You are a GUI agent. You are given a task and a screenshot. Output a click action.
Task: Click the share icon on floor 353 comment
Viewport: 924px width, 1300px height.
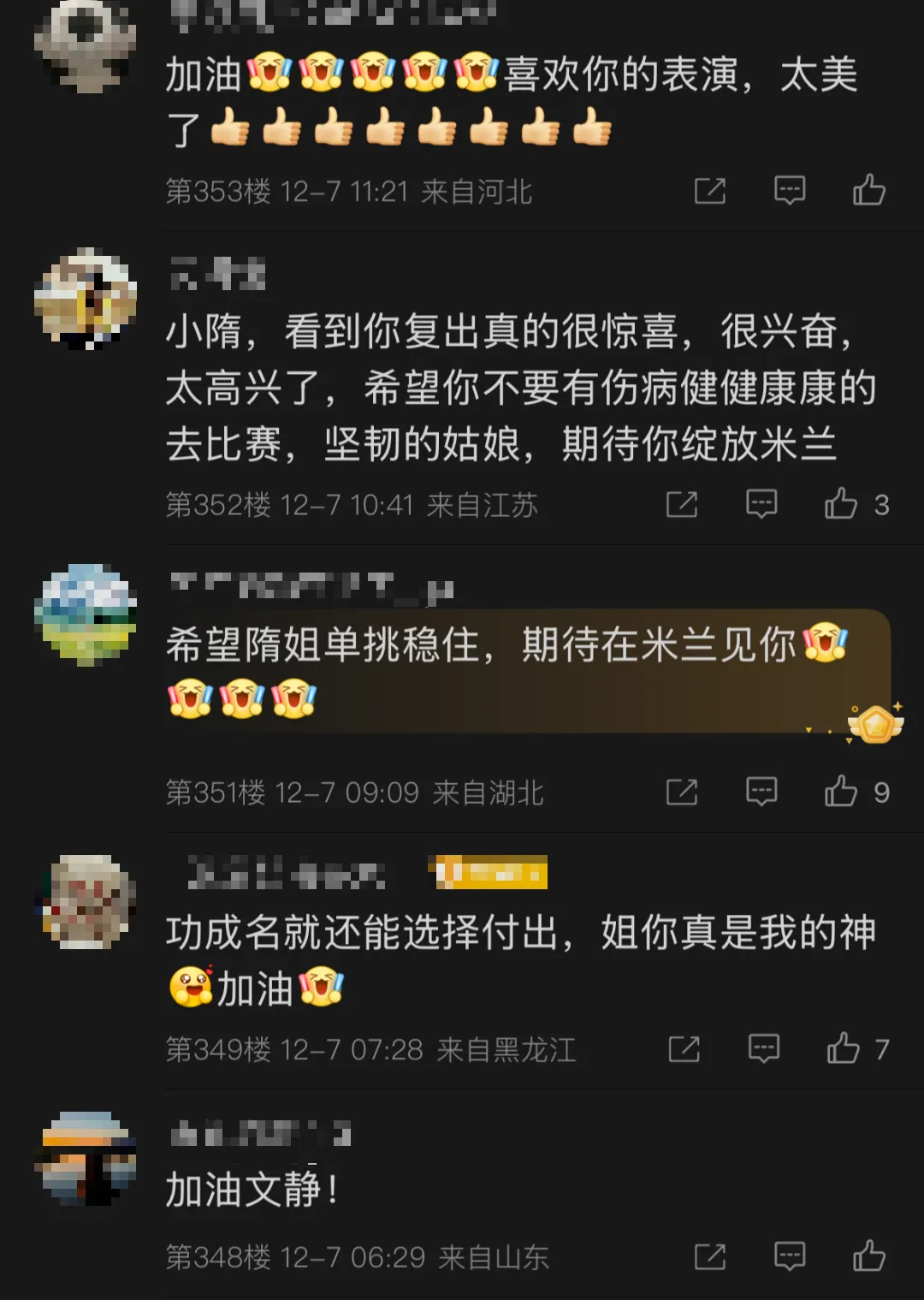[708, 189]
